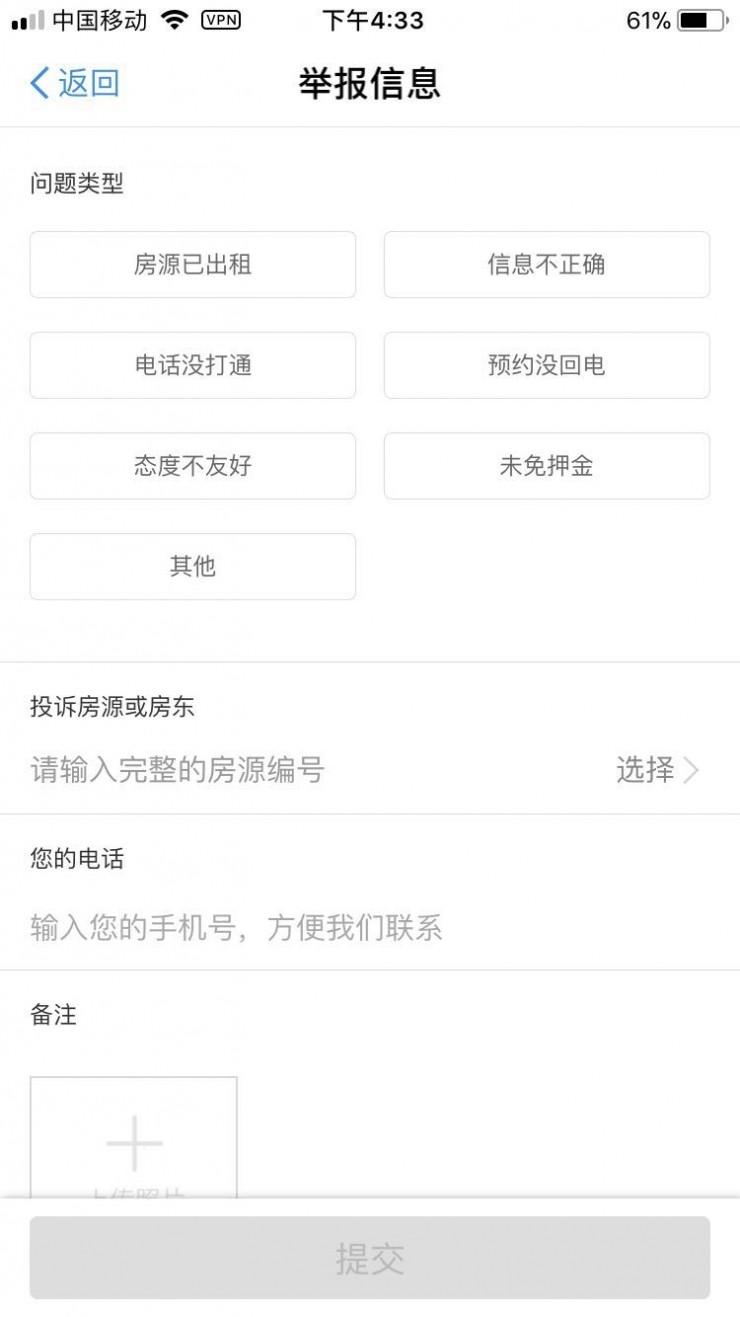Click the phone number input field
The width and height of the screenshot is (740, 1317).
300,928
